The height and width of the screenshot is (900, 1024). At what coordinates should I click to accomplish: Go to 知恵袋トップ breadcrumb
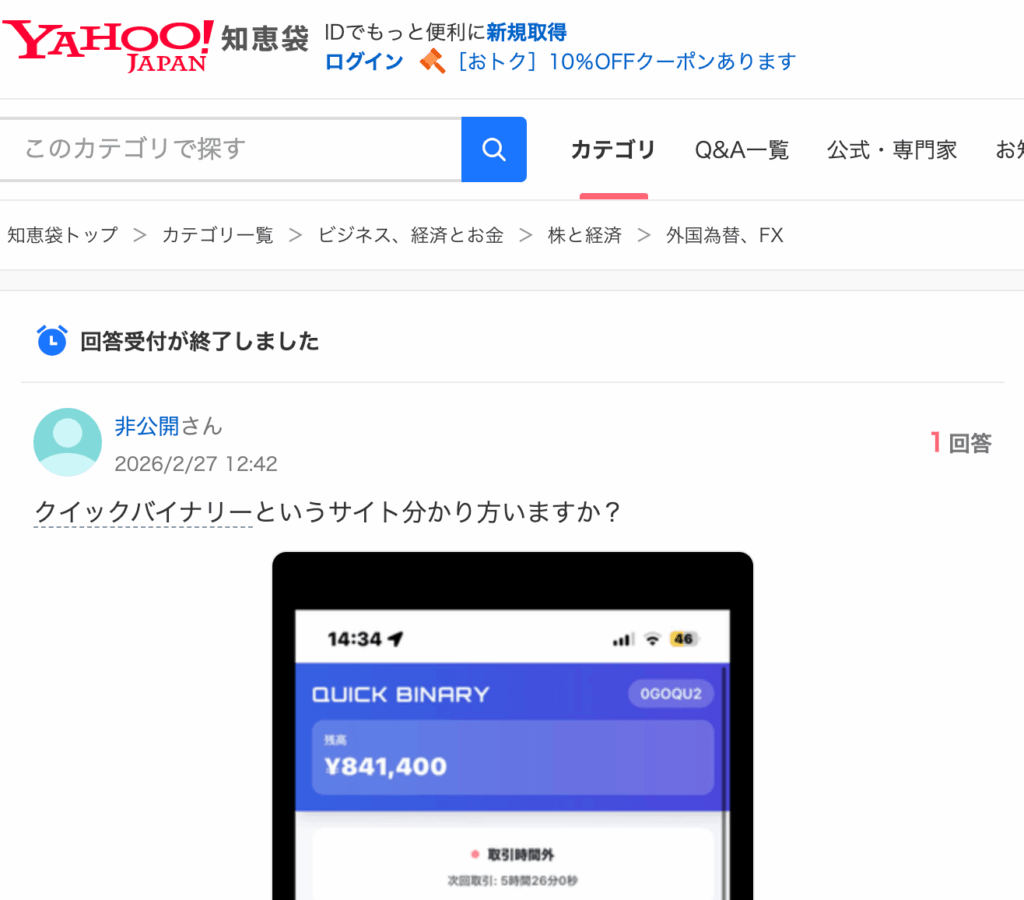(x=62, y=235)
